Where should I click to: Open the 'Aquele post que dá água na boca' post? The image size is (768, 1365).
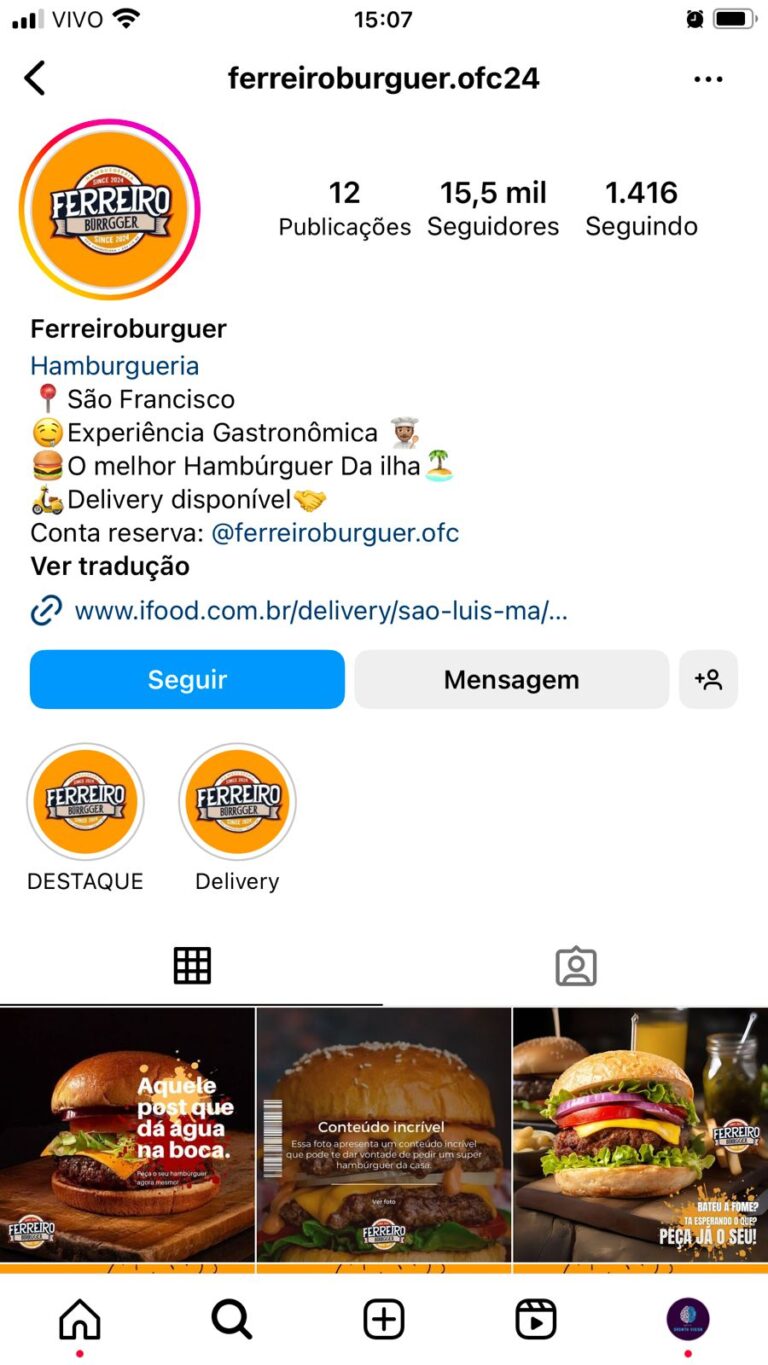[x=127, y=1135]
